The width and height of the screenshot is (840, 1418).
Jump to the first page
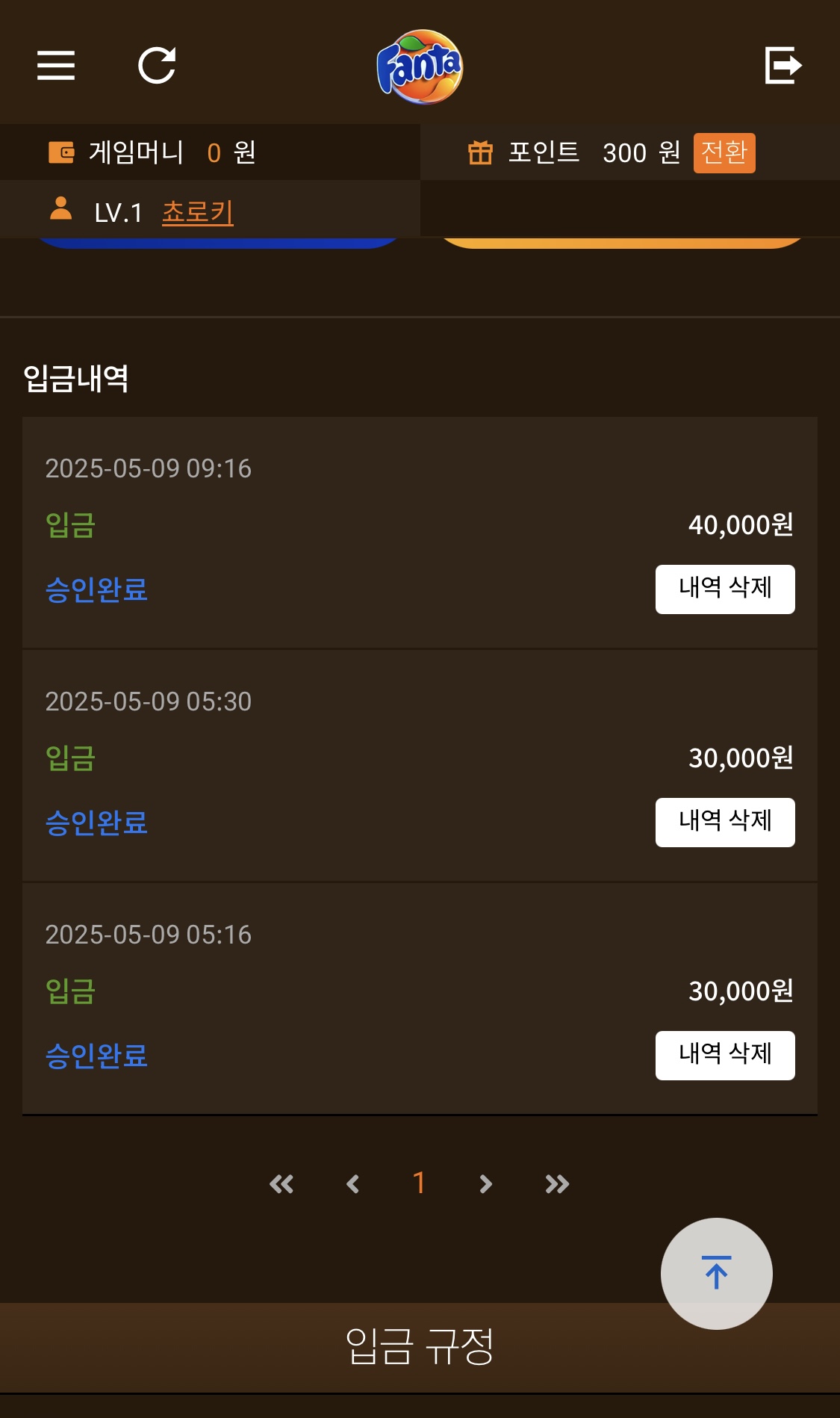pos(281,1184)
